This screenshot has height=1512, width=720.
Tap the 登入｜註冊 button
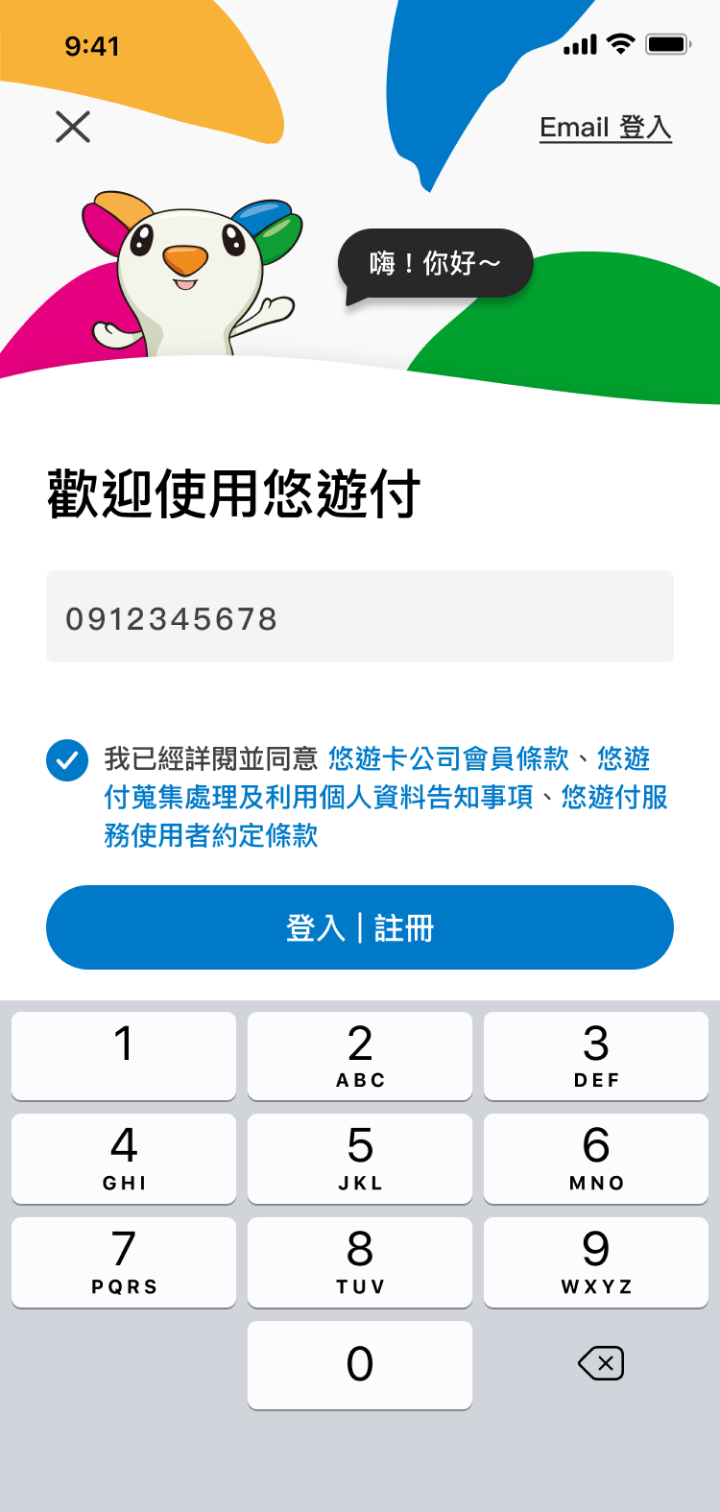pos(360,927)
